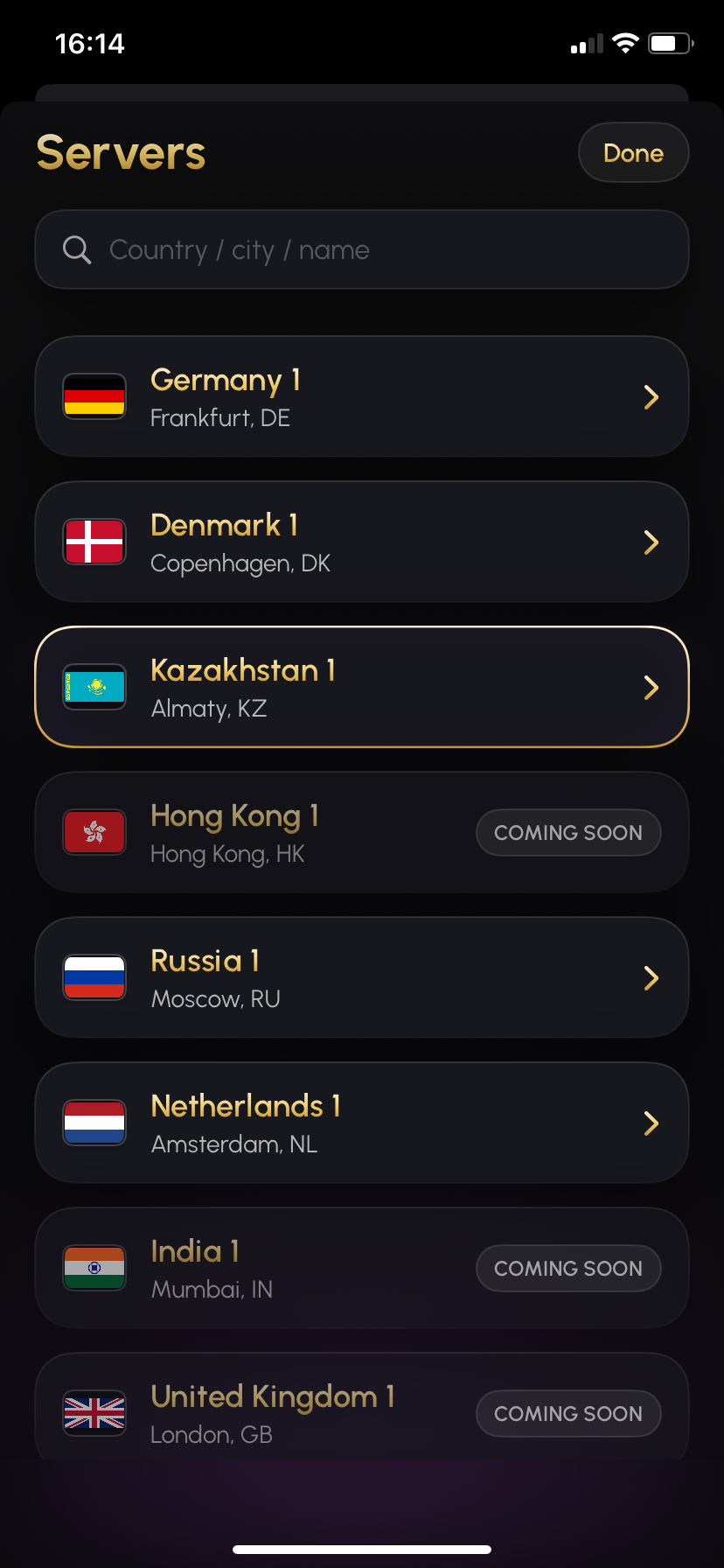Image resolution: width=724 pixels, height=1568 pixels.
Task: Click the Germany flag icon
Action: pos(94,396)
